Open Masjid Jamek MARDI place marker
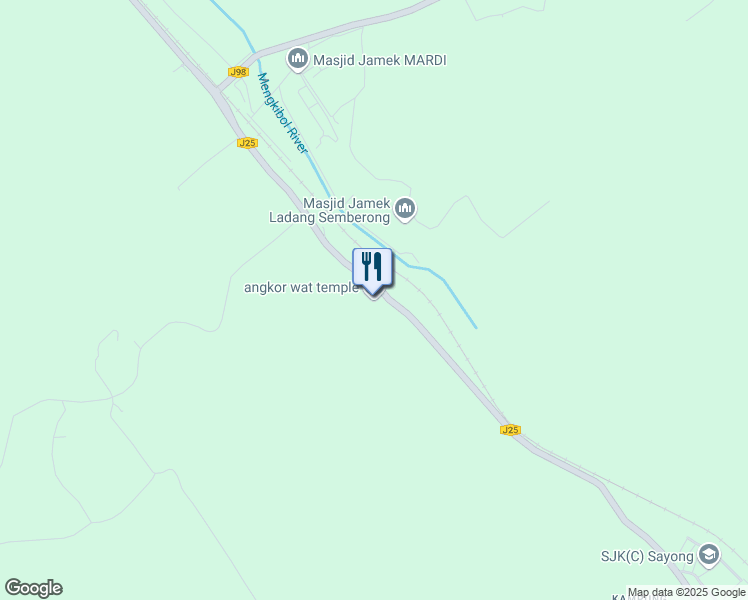This screenshot has width=748, height=600. (x=297, y=60)
